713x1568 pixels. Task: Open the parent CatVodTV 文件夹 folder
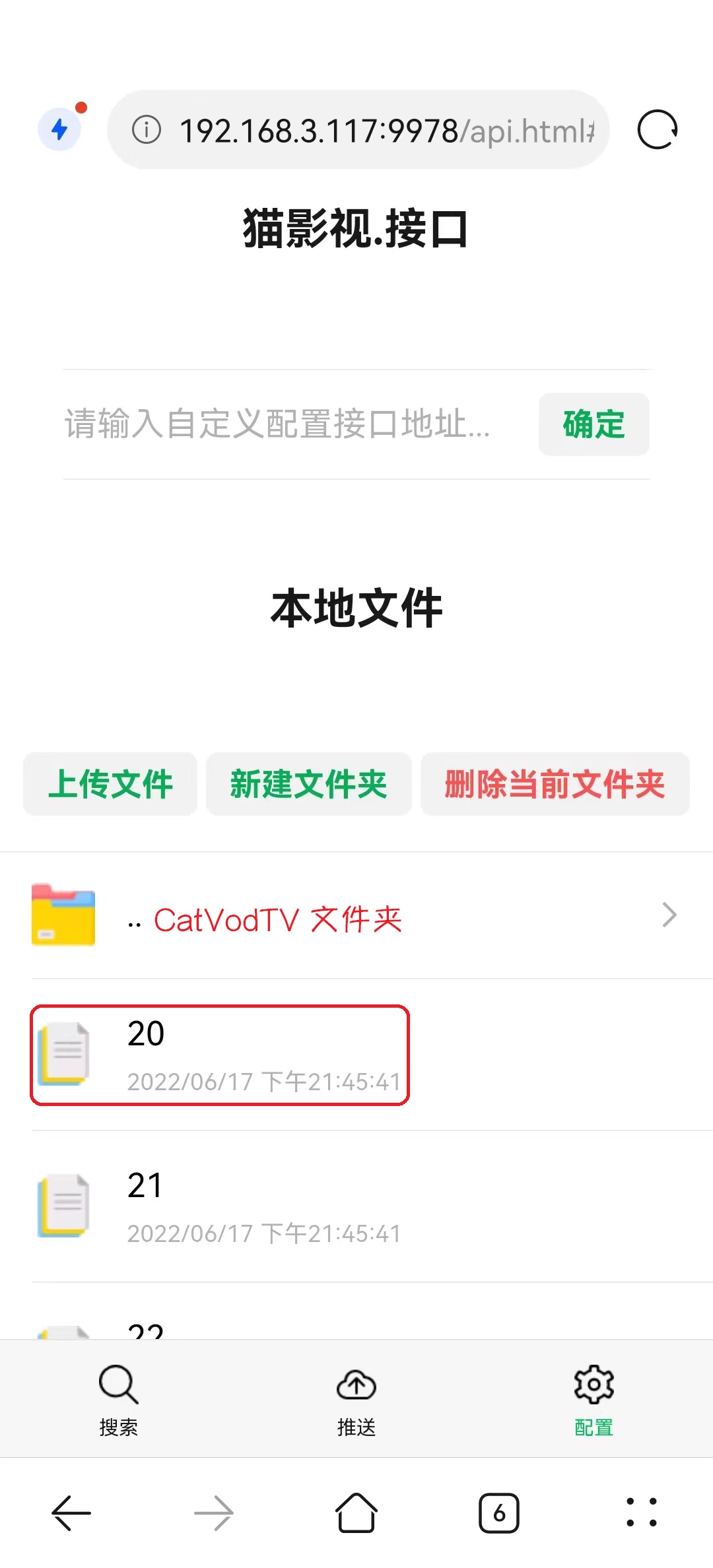pos(277,919)
